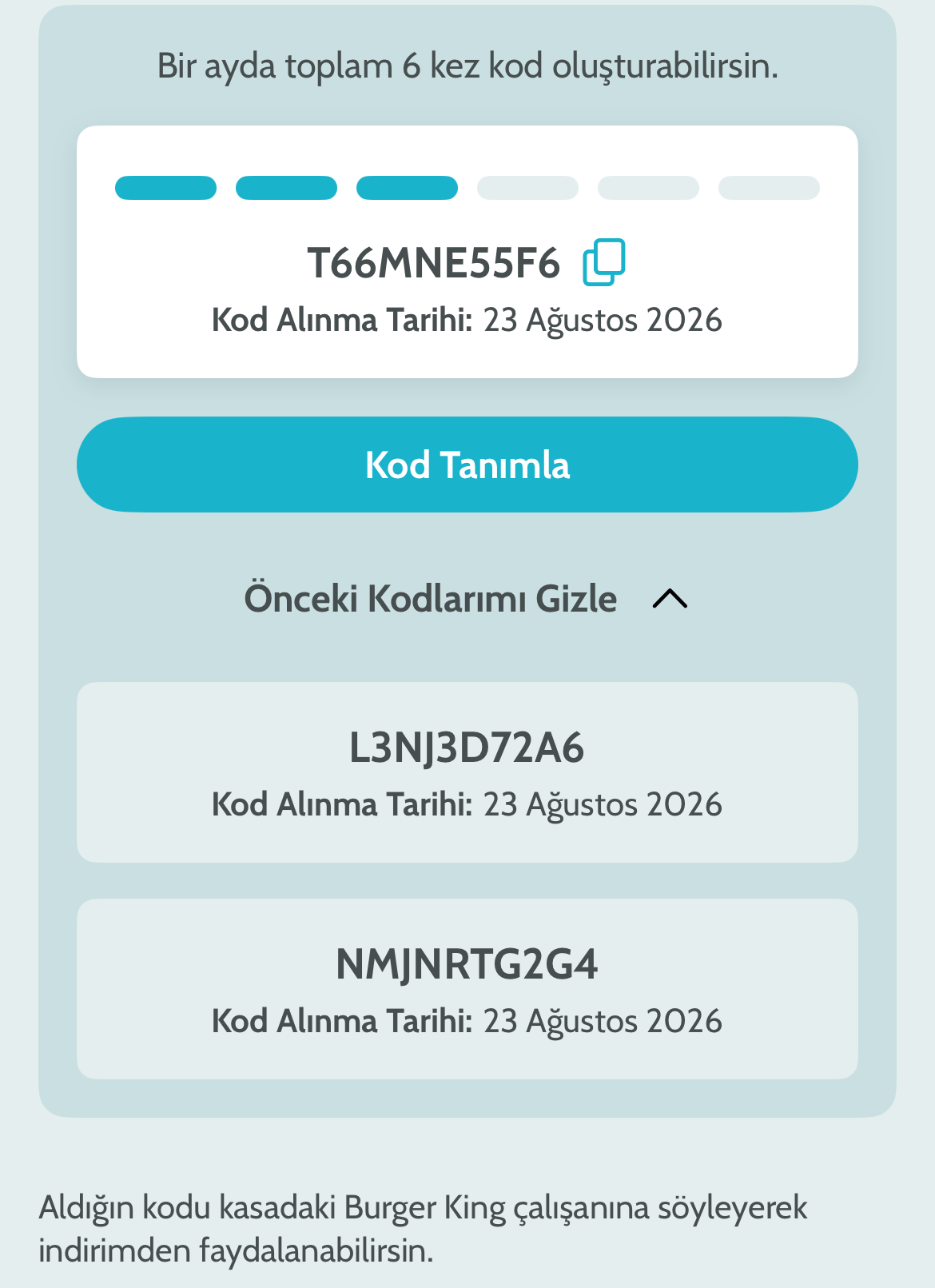Copy the code T66MNE55F6
The width and height of the screenshot is (935, 1288).
point(604,262)
